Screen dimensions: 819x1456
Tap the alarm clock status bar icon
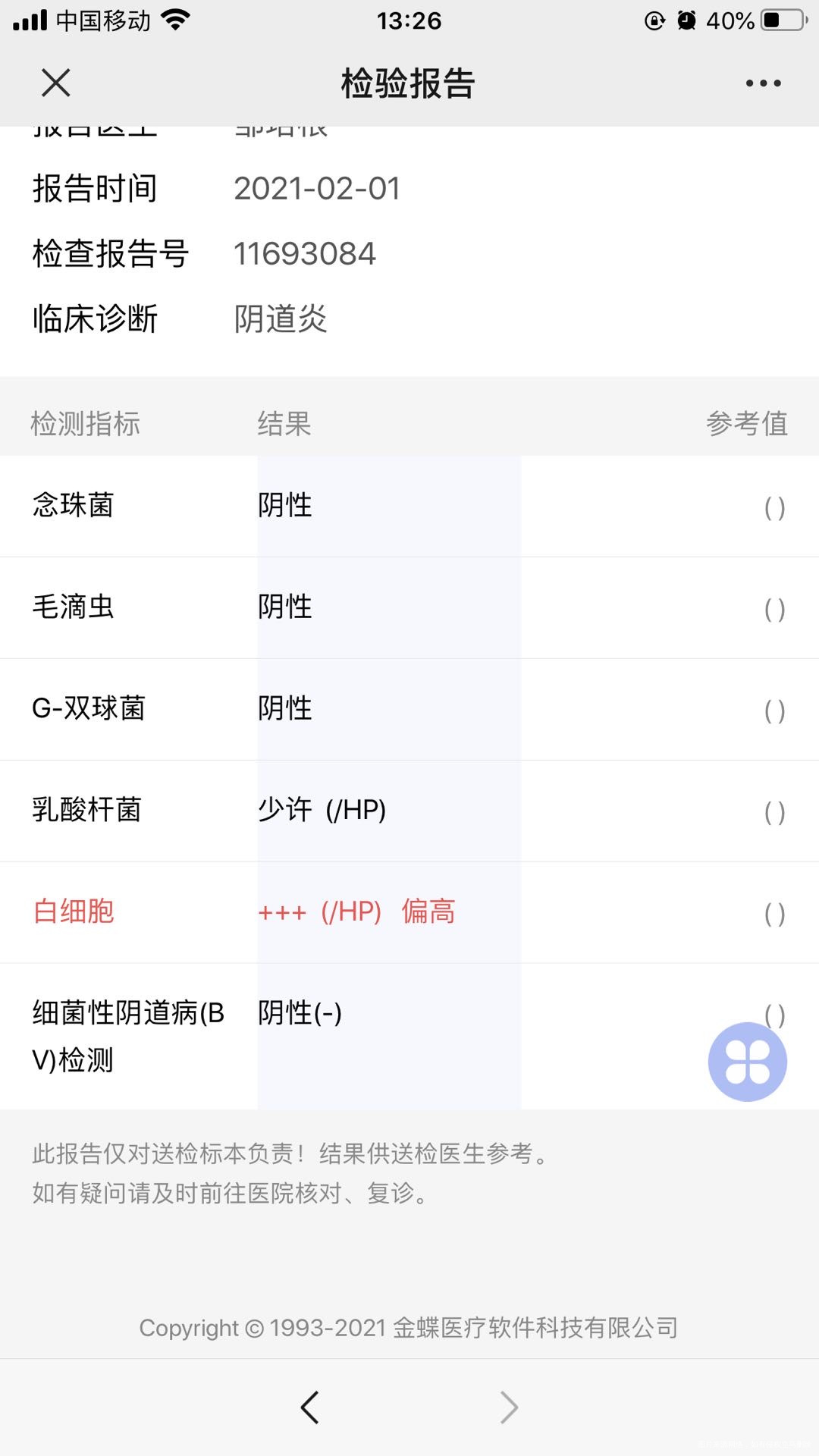click(x=687, y=20)
